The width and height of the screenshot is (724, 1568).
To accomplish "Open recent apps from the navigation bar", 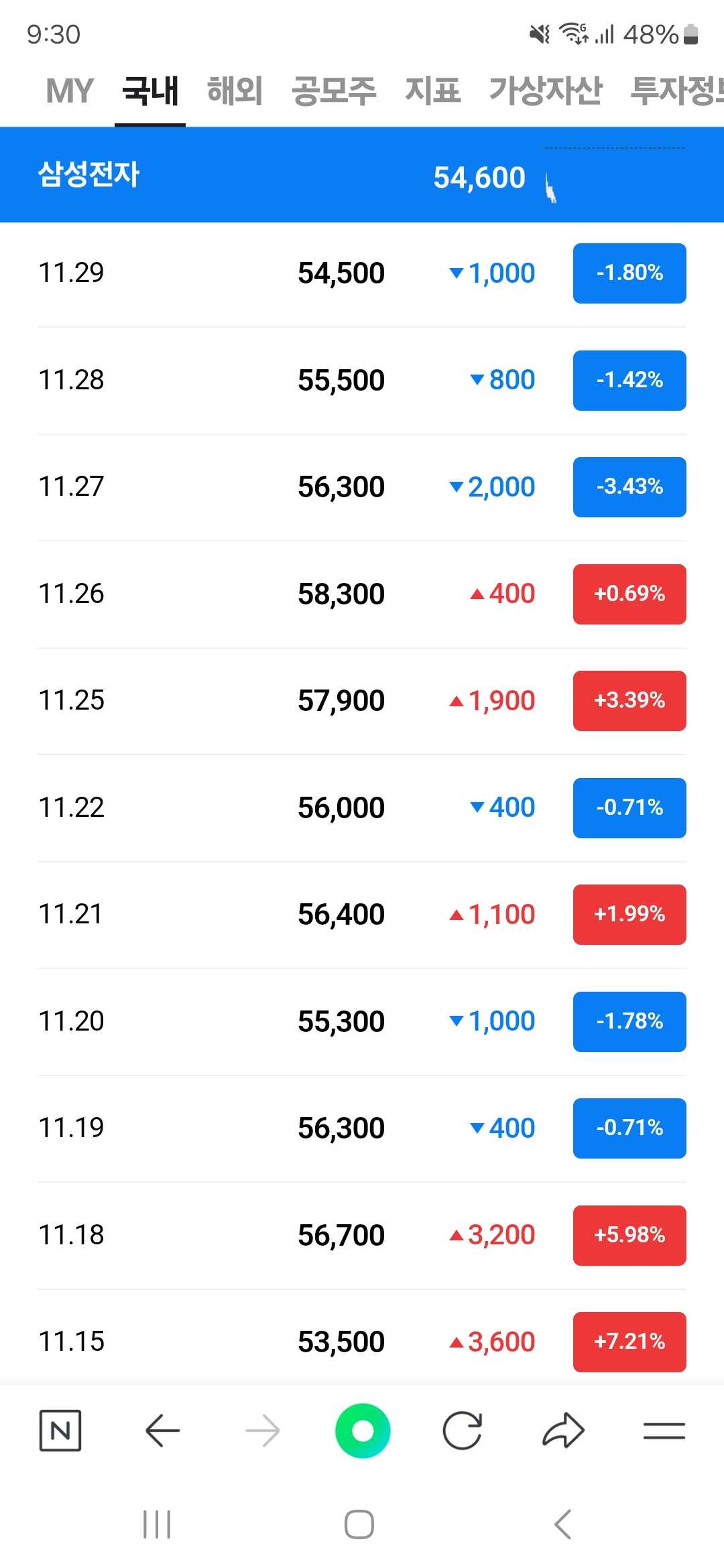I will 157,1524.
